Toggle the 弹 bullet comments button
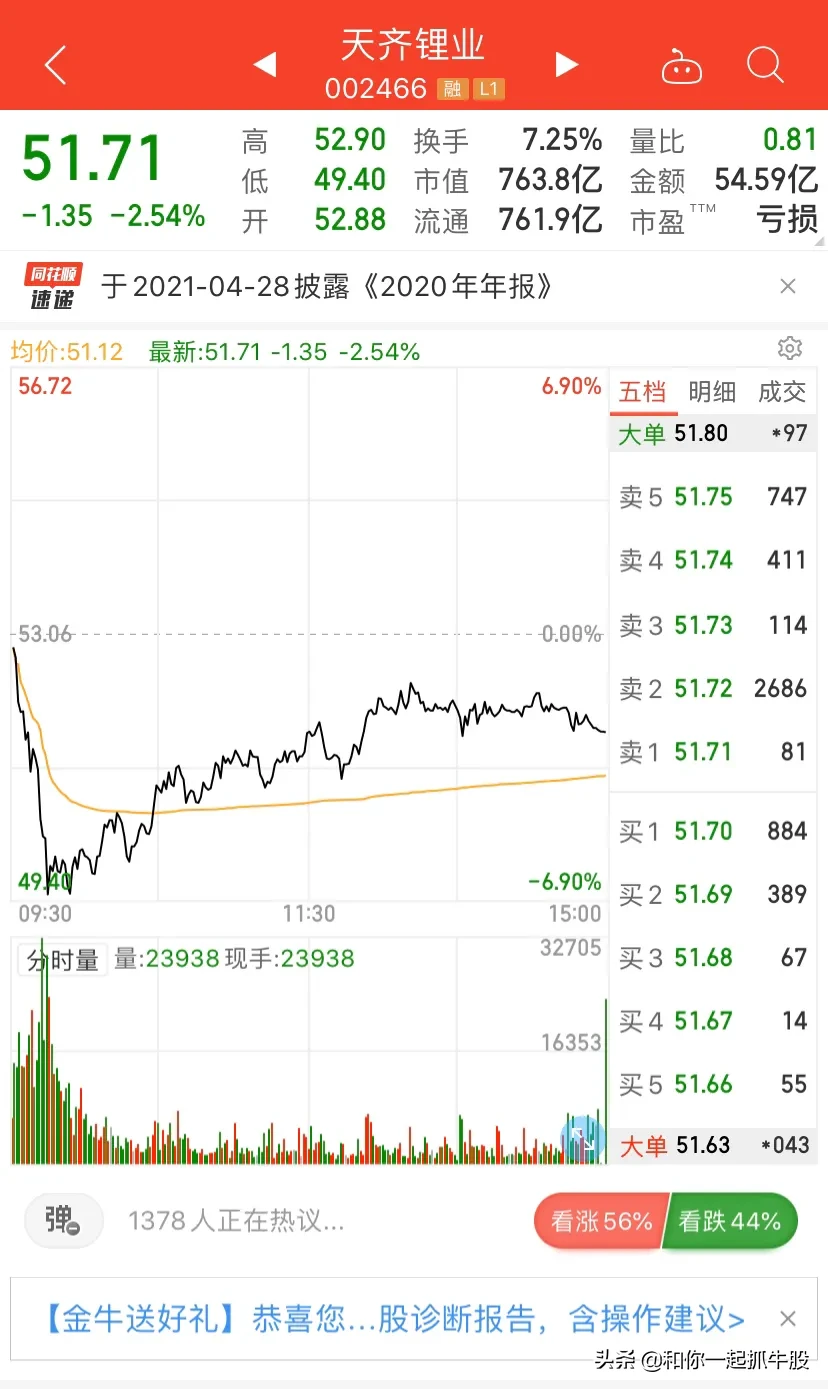The image size is (828, 1389). pyautogui.click(x=63, y=1220)
